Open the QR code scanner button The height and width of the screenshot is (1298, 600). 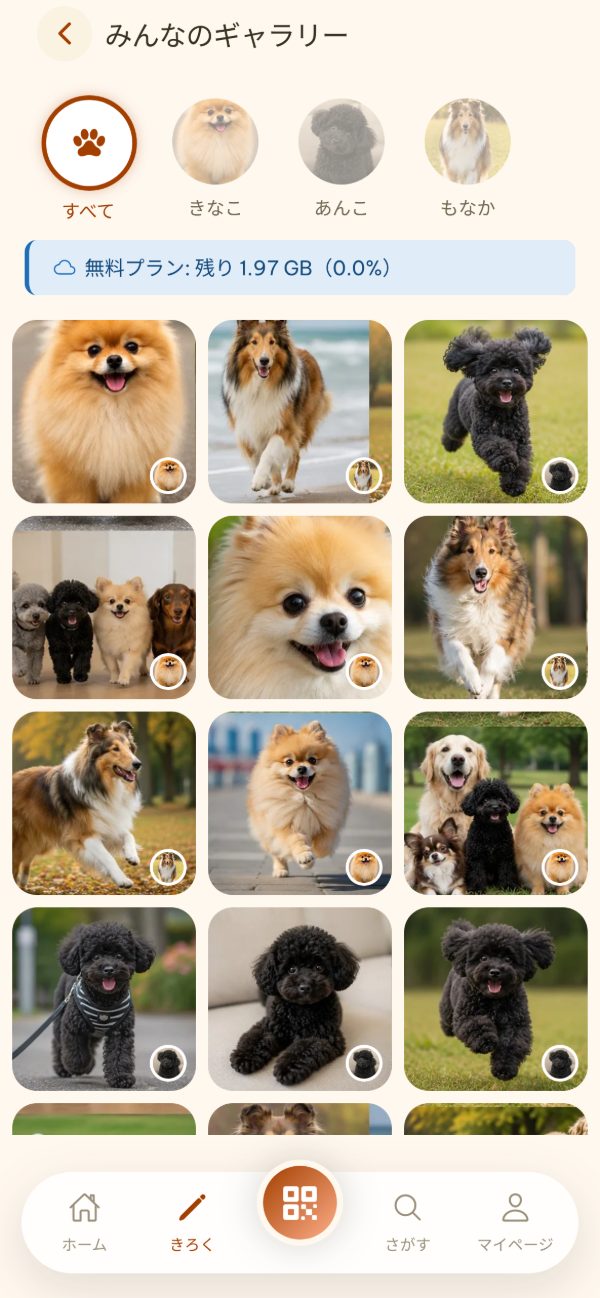300,1202
